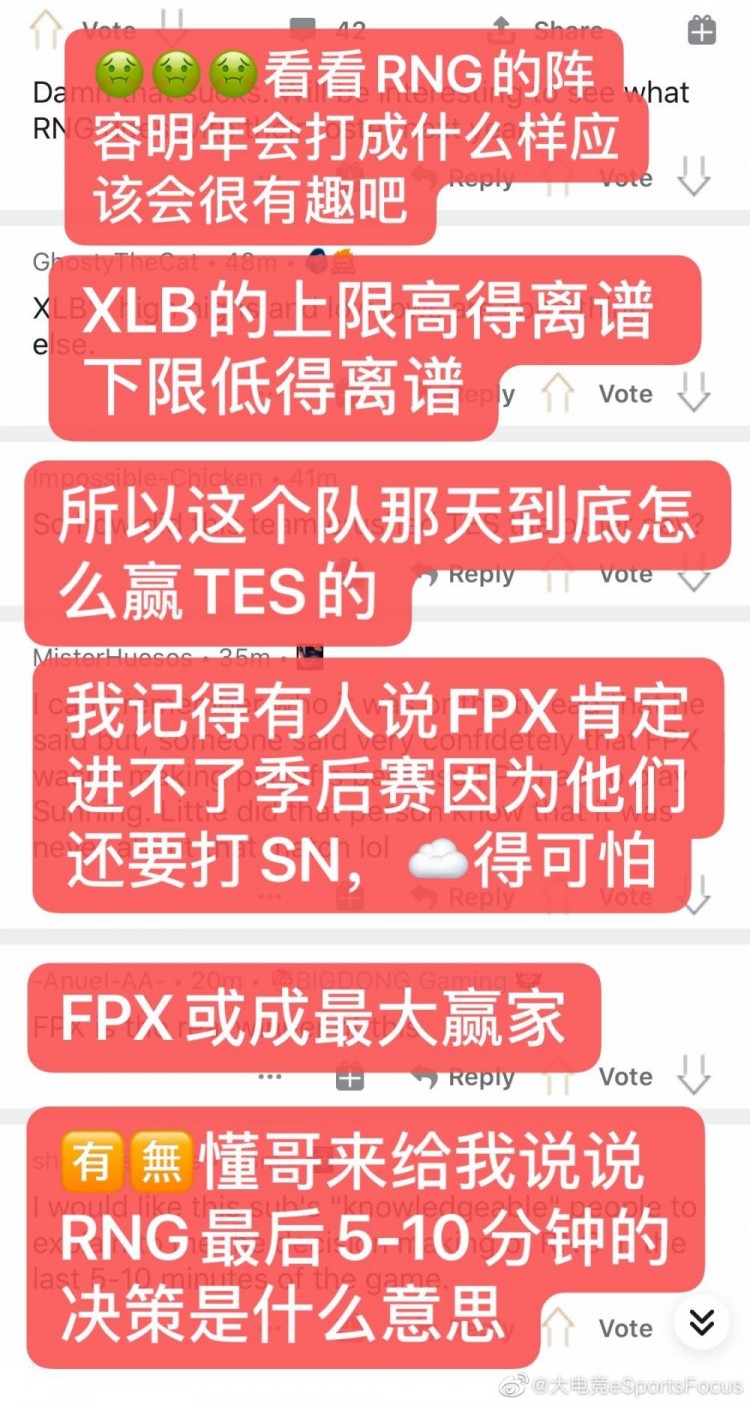Click the downvote arrow next to the top-right Vote
The width and height of the screenshot is (750, 1405).
[x=694, y=177]
